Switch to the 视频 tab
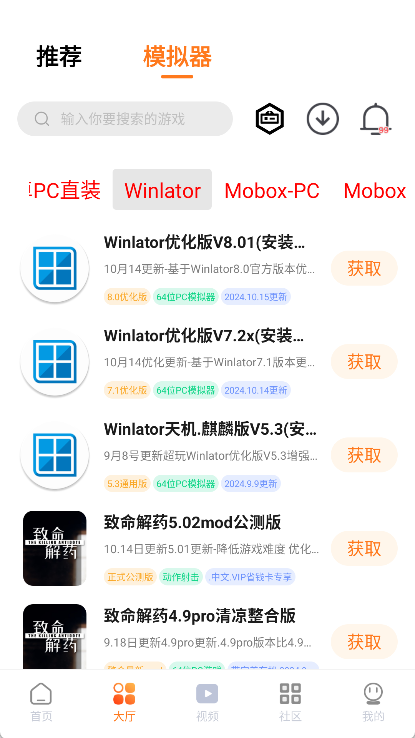 pyautogui.click(x=207, y=702)
